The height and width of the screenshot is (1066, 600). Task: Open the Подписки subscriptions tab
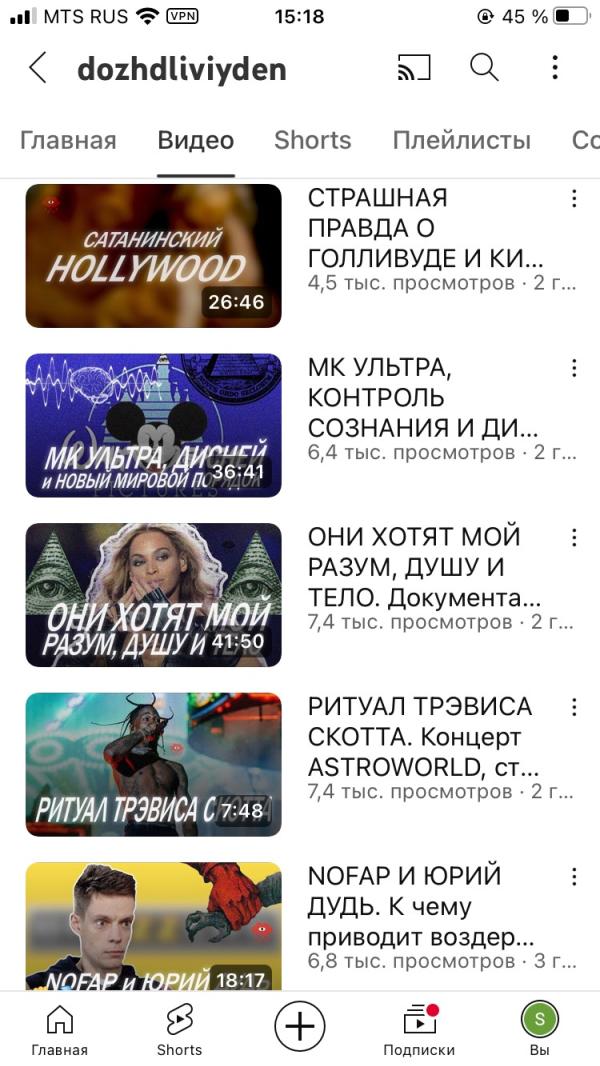[x=419, y=1030]
